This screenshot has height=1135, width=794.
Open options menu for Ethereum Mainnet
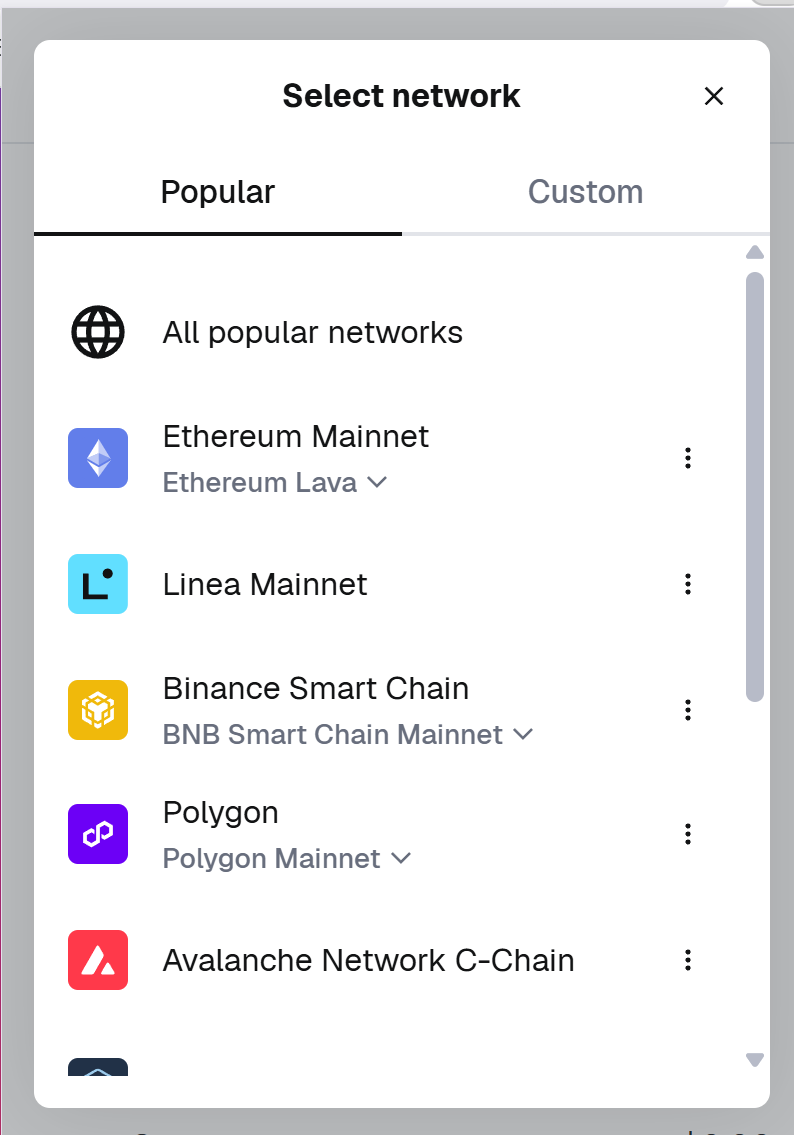687,458
